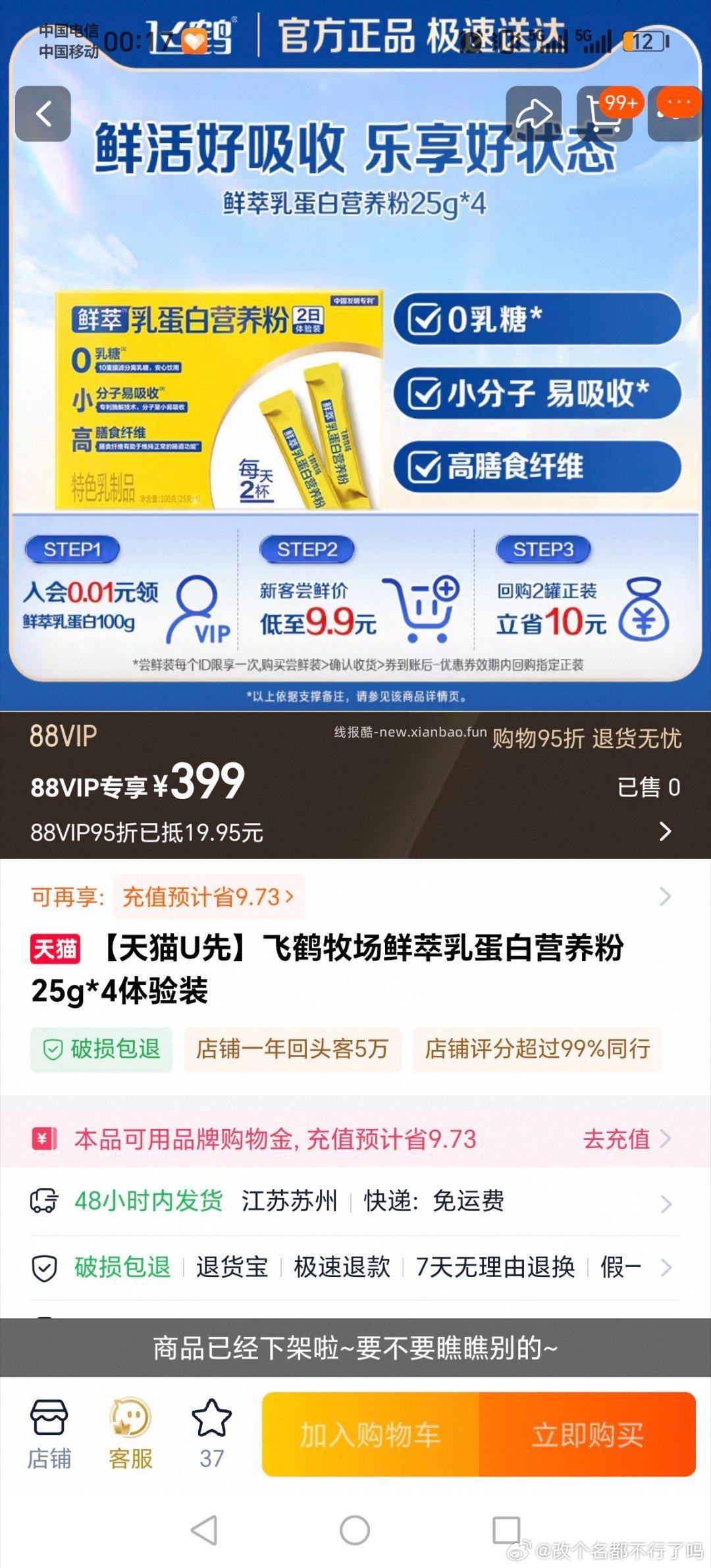Go back using the top-left arrow icon
This screenshot has height=1568, width=711.
point(45,113)
